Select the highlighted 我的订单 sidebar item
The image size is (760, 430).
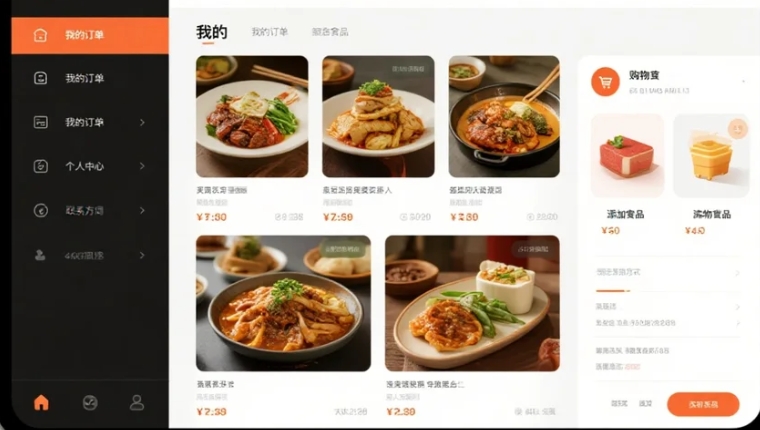coord(84,35)
